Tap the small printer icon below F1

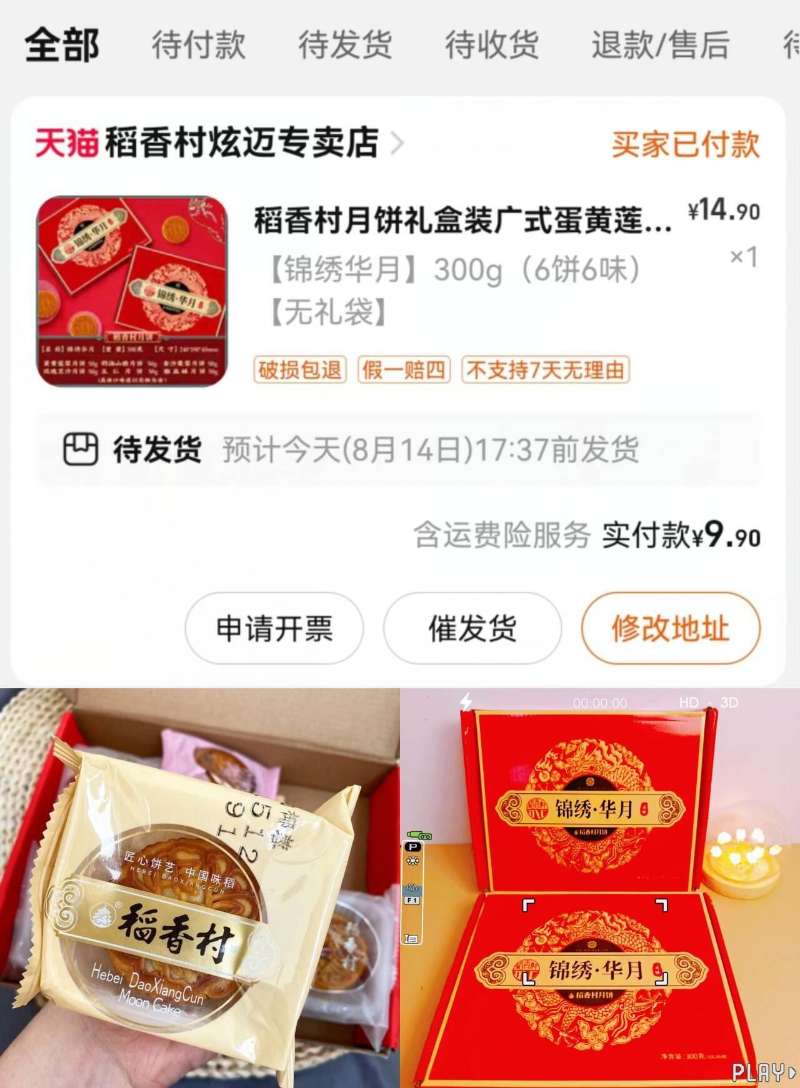pyautogui.click(x=411, y=937)
